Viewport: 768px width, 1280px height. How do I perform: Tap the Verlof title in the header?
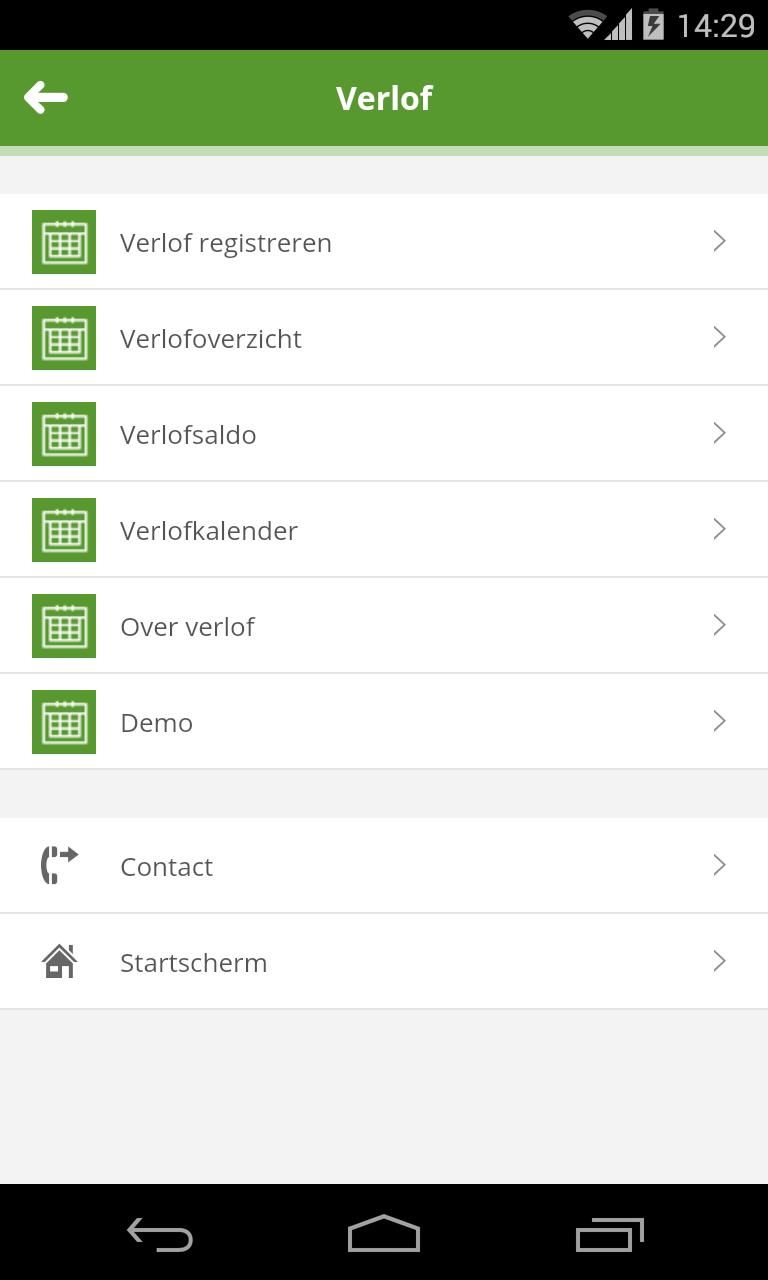pyautogui.click(x=384, y=97)
